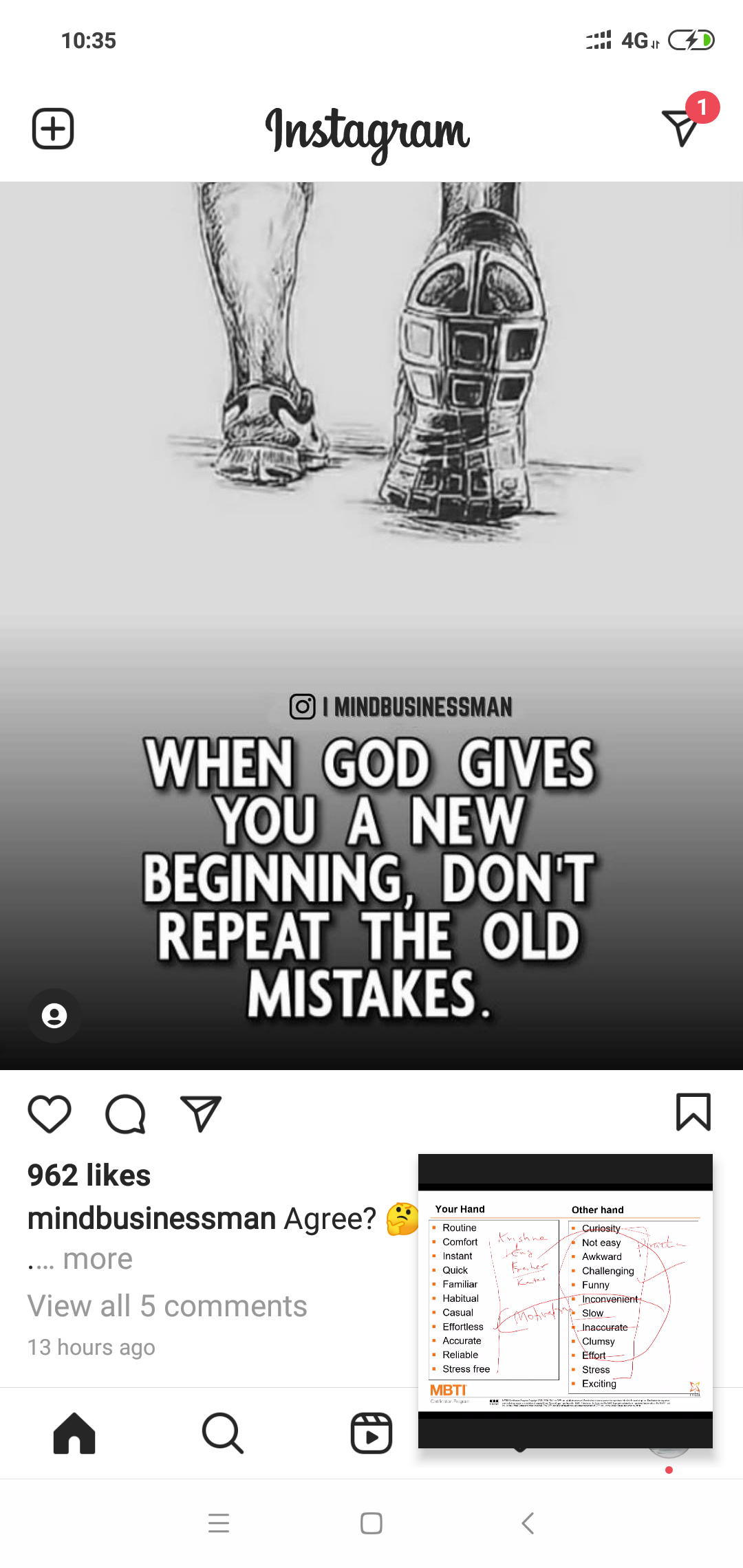Go to the Home tab
Image resolution: width=743 pixels, height=1568 pixels.
click(x=74, y=1433)
